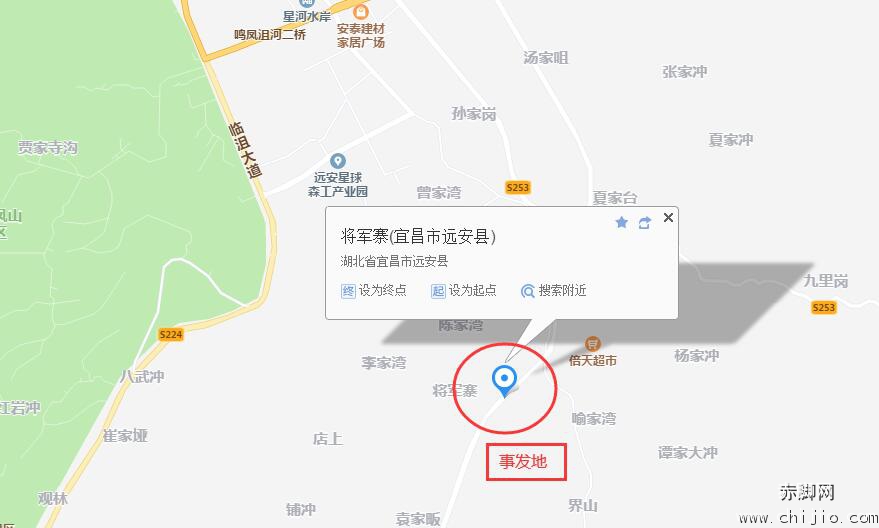Image resolution: width=879 pixels, height=528 pixels.
Task: Tap 搜索附近 to search nearby
Action: [x=554, y=291]
